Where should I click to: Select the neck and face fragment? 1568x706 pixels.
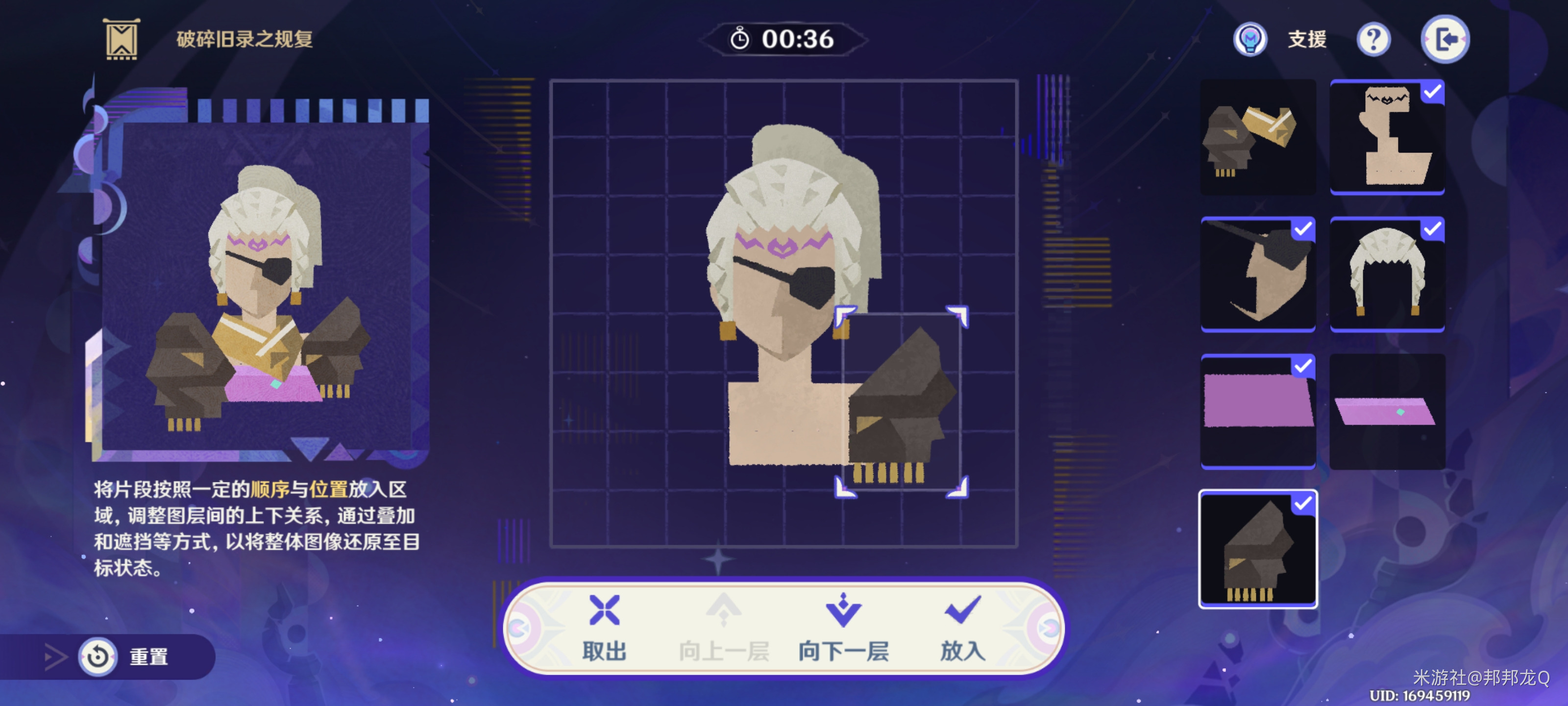click(x=1387, y=138)
